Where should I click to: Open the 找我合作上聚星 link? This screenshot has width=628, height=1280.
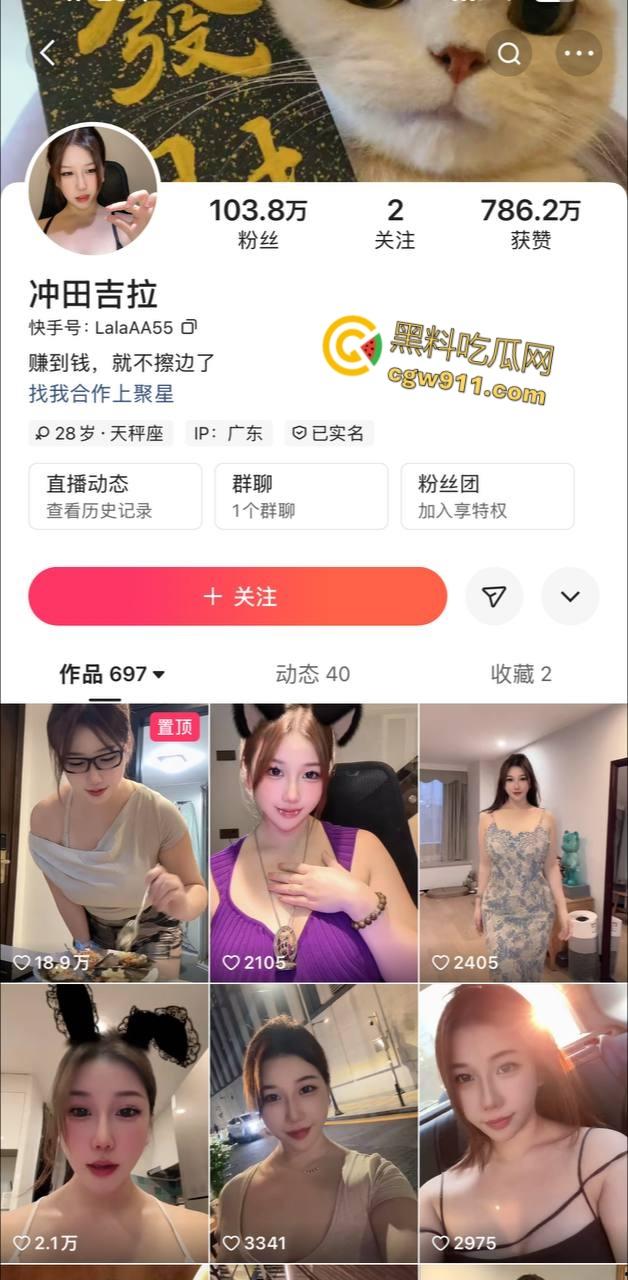[101, 394]
